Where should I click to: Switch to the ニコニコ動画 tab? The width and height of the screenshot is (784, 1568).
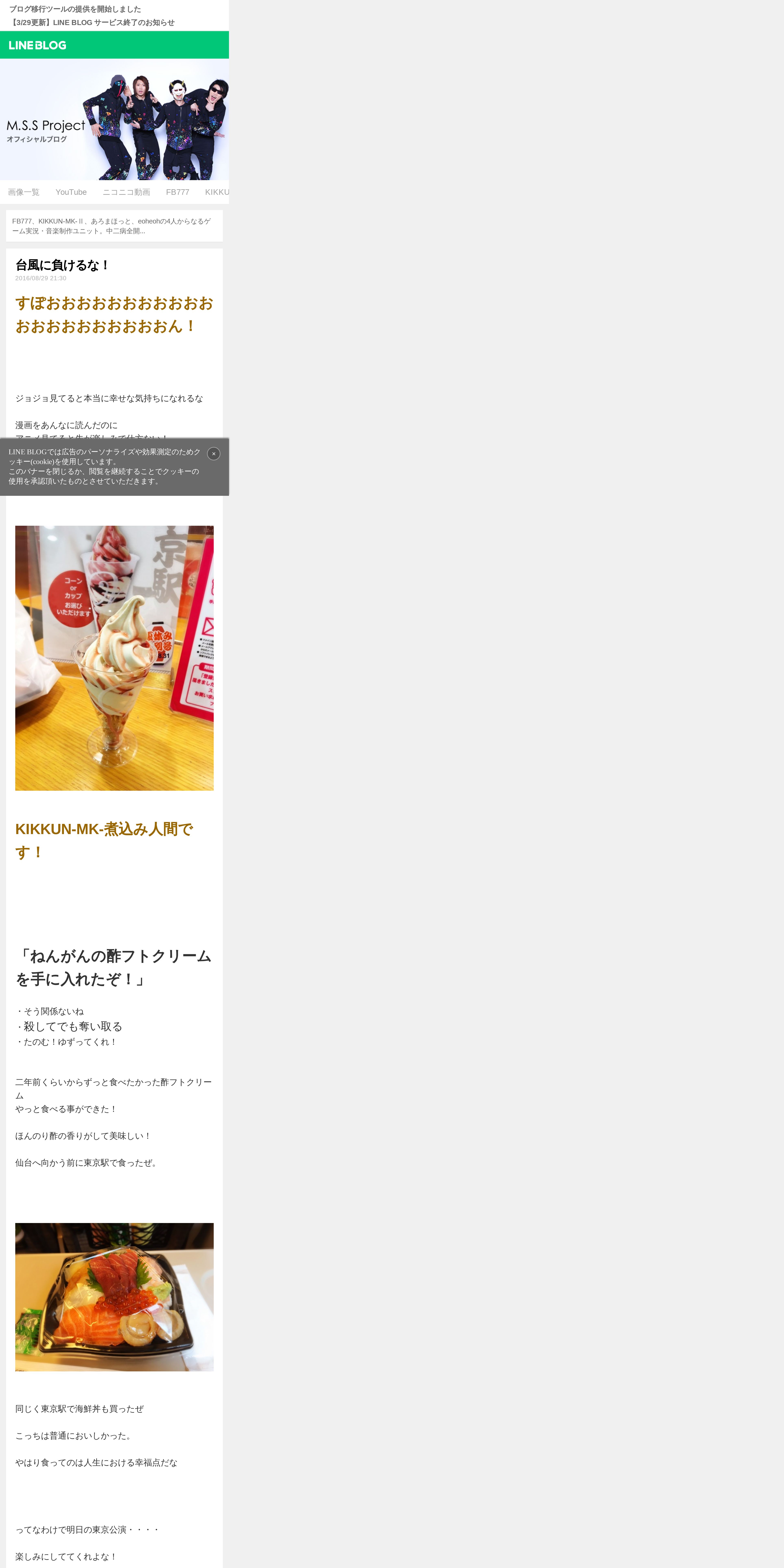tap(126, 192)
